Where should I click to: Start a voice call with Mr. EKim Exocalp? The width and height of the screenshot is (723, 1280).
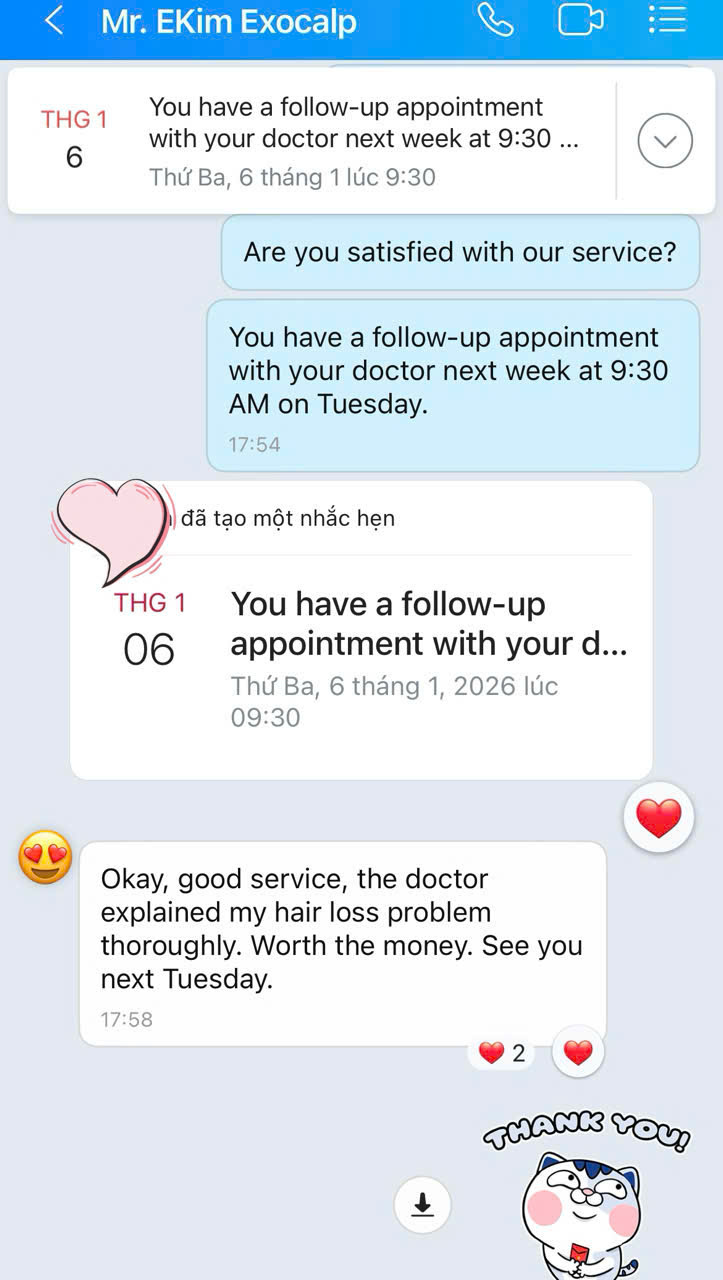(x=495, y=20)
